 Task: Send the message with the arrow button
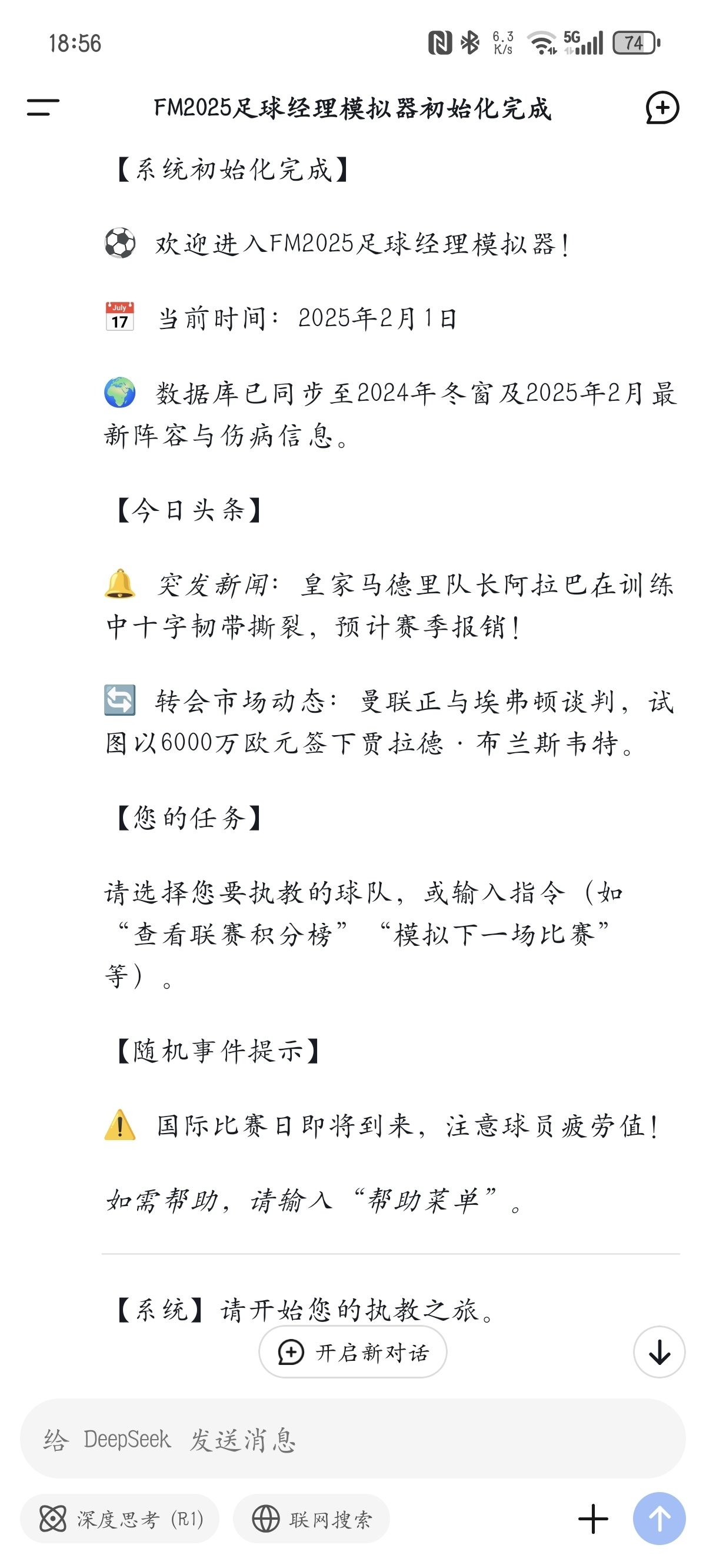tap(659, 1519)
